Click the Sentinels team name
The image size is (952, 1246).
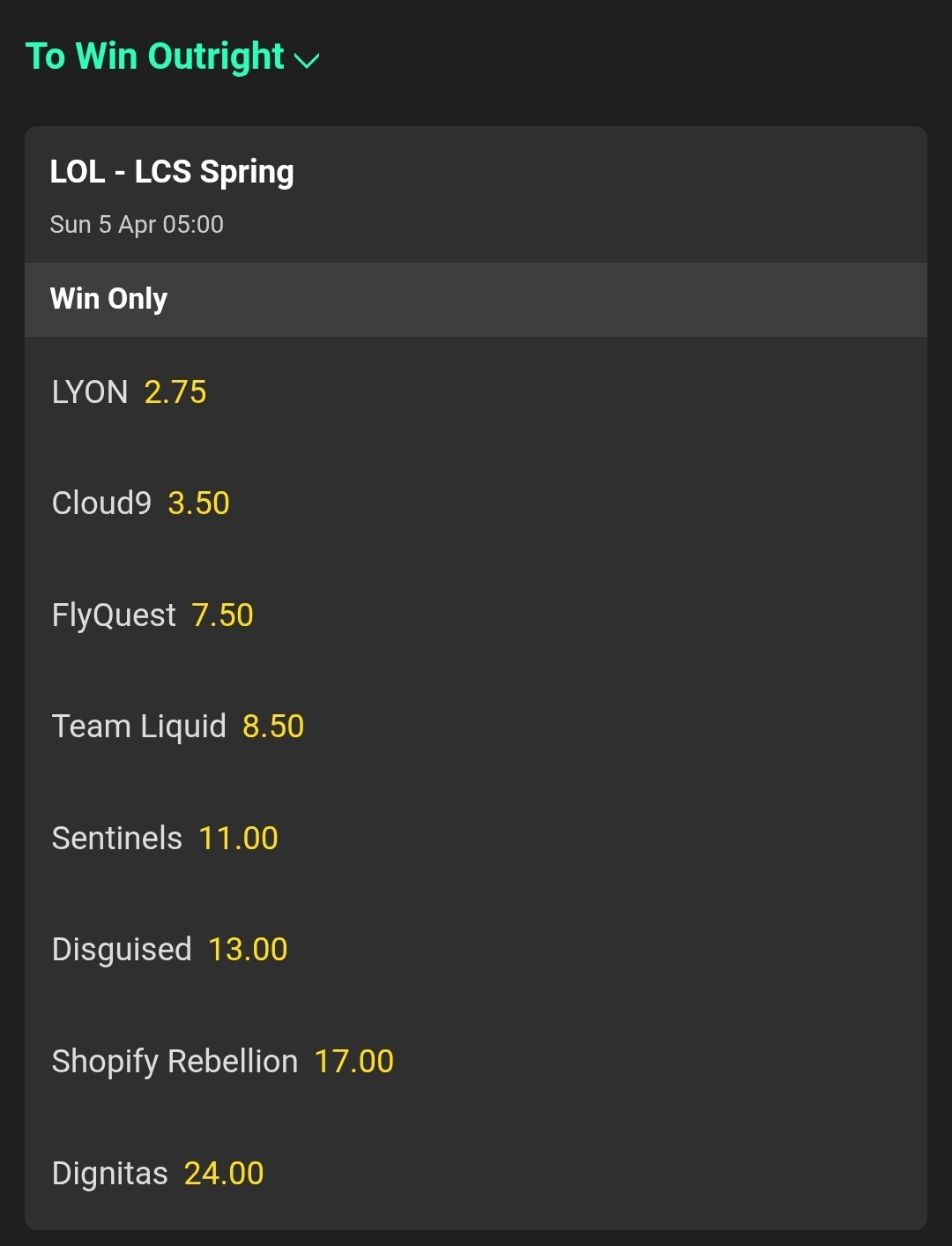(x=116, y=839)
